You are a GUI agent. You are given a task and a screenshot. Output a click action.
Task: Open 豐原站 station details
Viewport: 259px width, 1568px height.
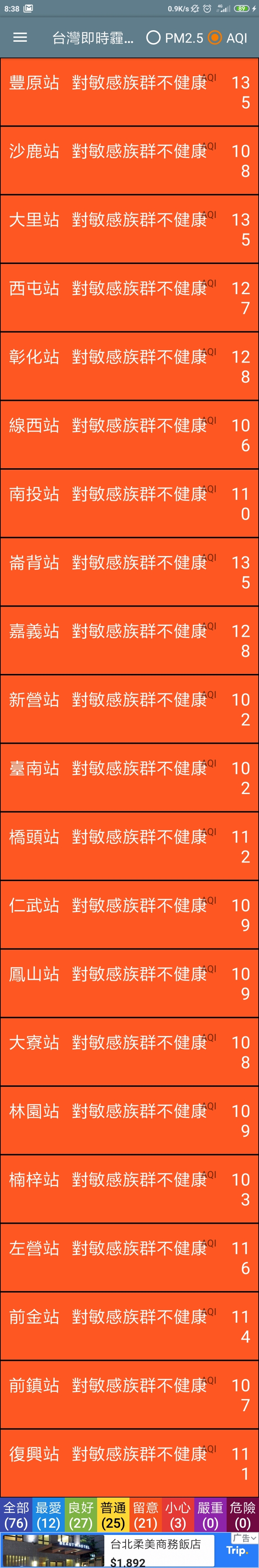pos(129,92)
